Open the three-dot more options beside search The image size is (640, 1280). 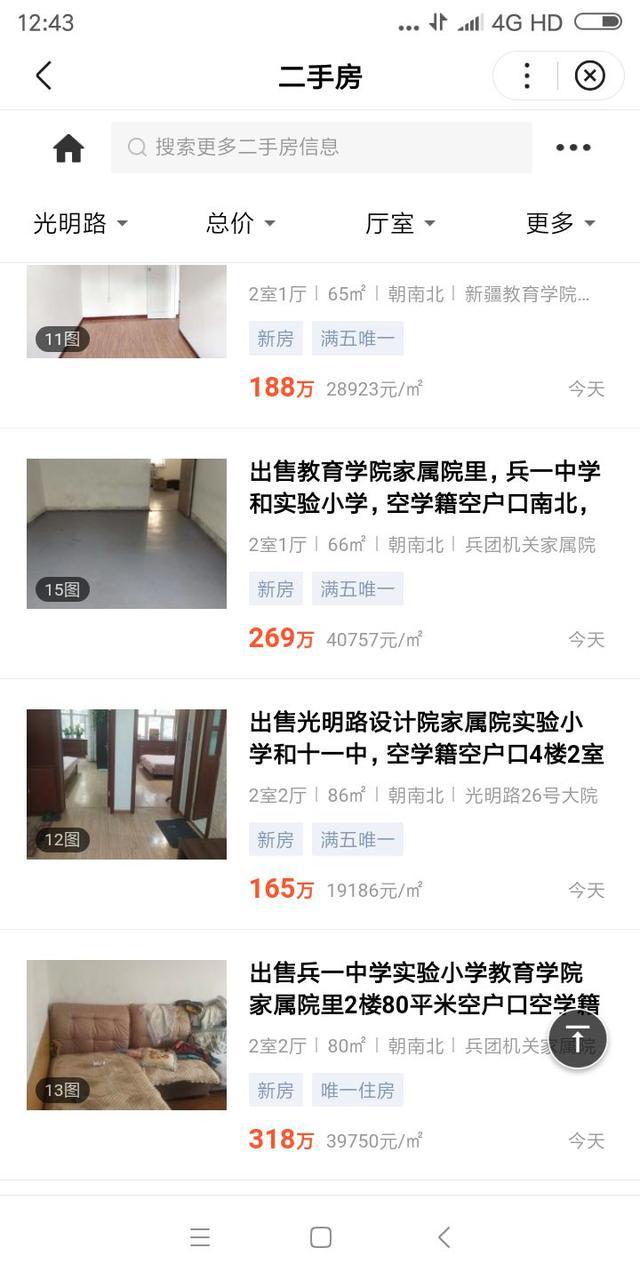pyautogui.click(x=573, y=148)
